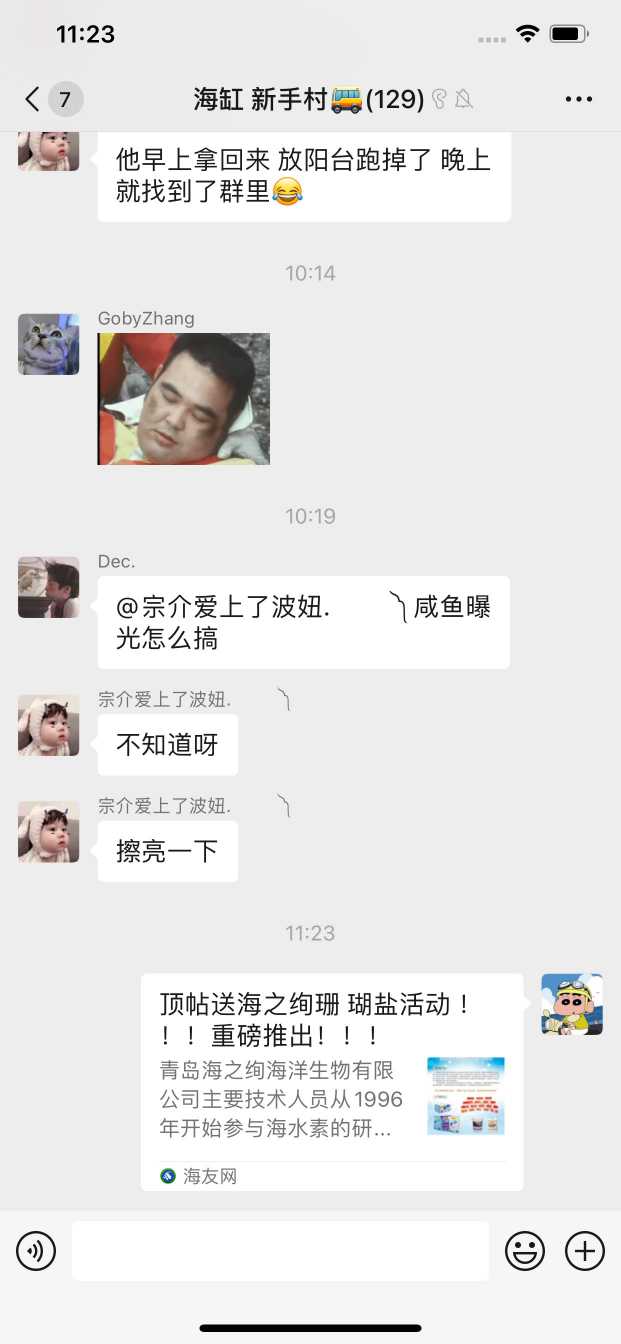Open the plus attachments menu

pyautogui.click(x=585, y=1250)
